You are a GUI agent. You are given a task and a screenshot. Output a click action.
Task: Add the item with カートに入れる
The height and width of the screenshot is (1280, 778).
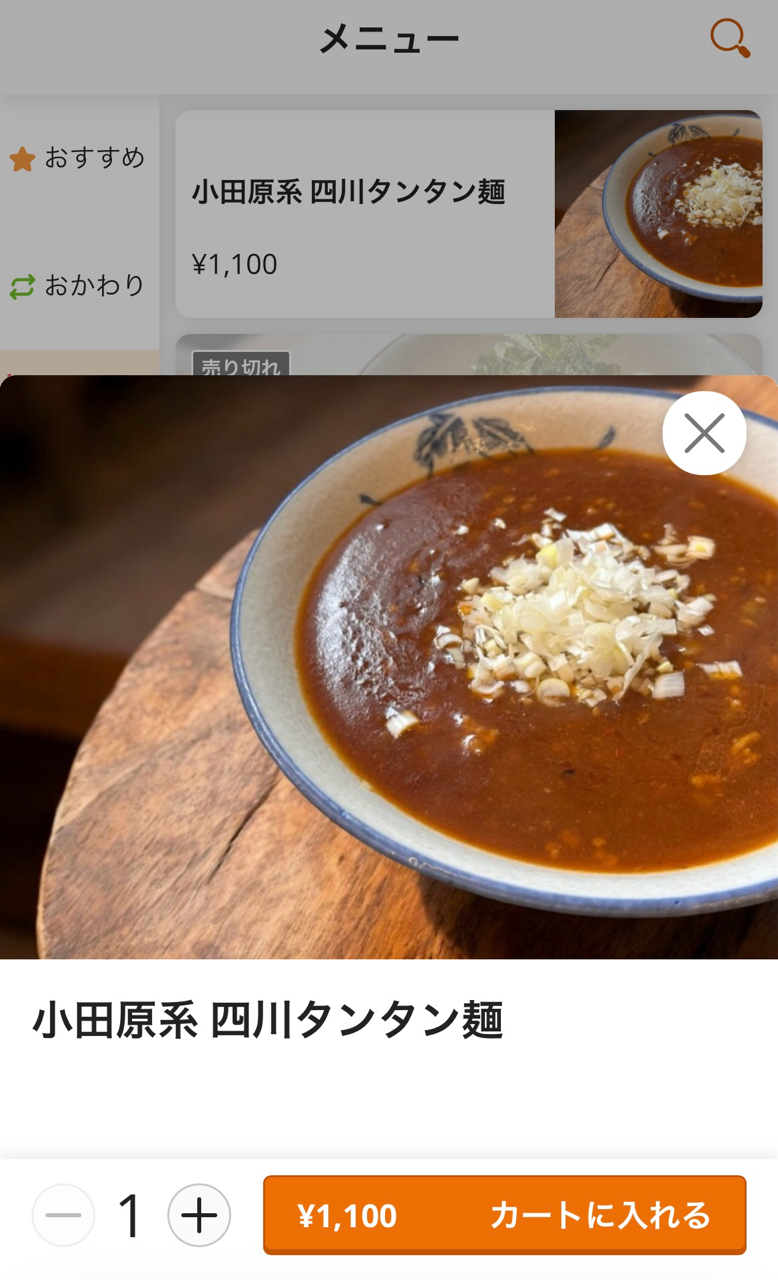(504, 1215)
